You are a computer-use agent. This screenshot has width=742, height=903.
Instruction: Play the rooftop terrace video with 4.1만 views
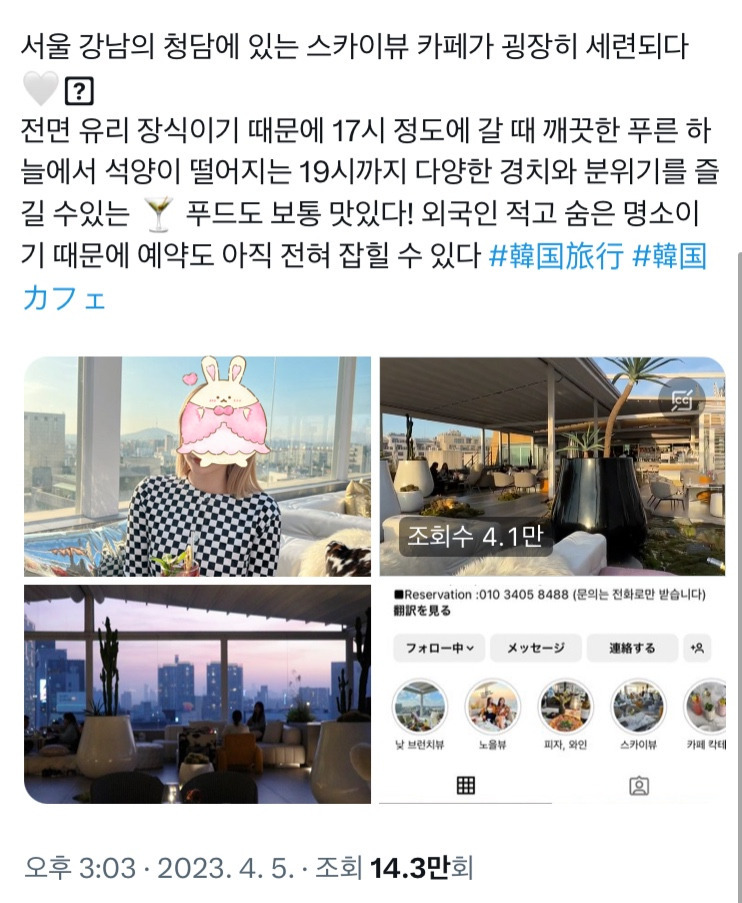(x=552, y=466)
